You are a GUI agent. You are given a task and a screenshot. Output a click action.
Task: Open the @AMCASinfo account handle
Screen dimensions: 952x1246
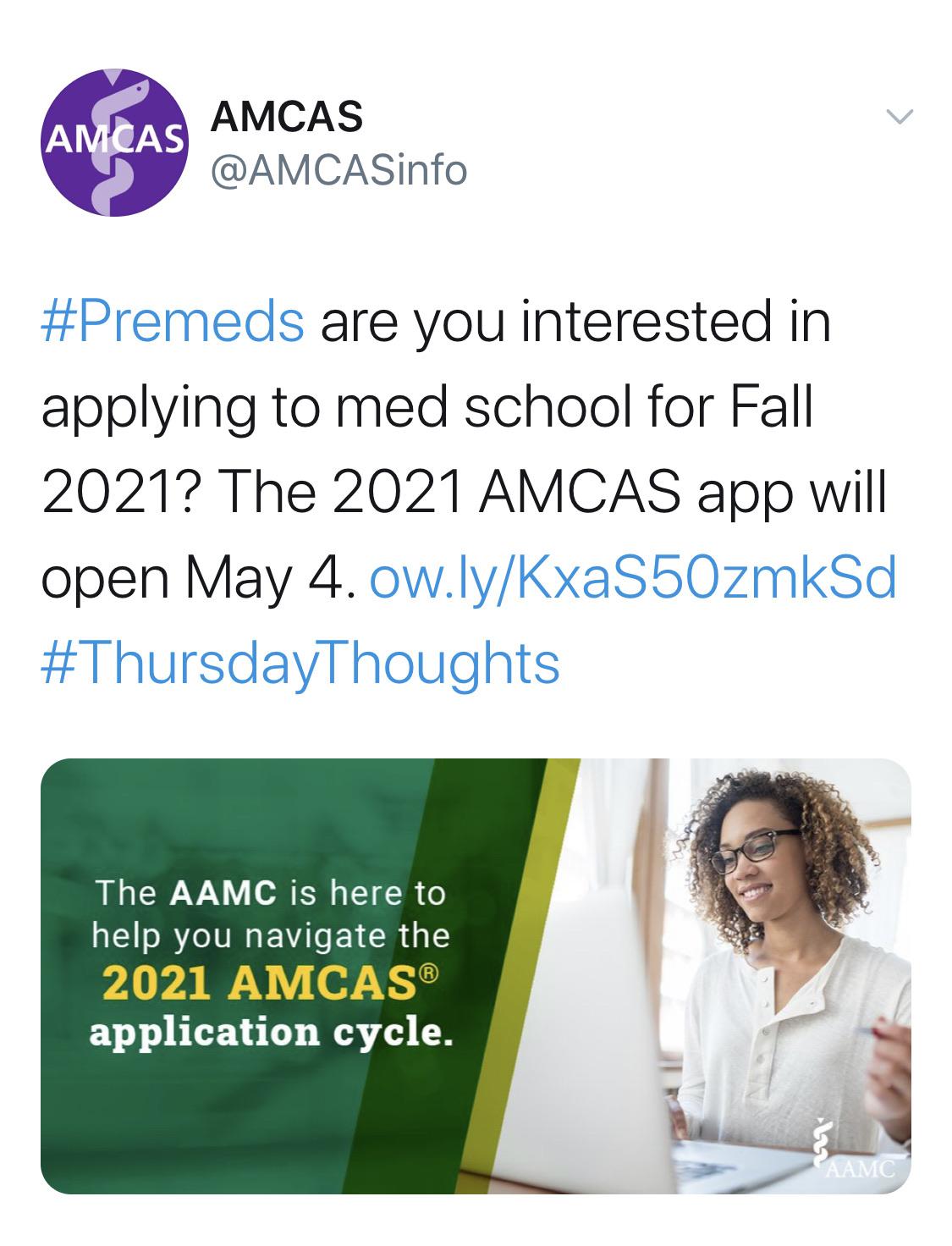point(338,171)
